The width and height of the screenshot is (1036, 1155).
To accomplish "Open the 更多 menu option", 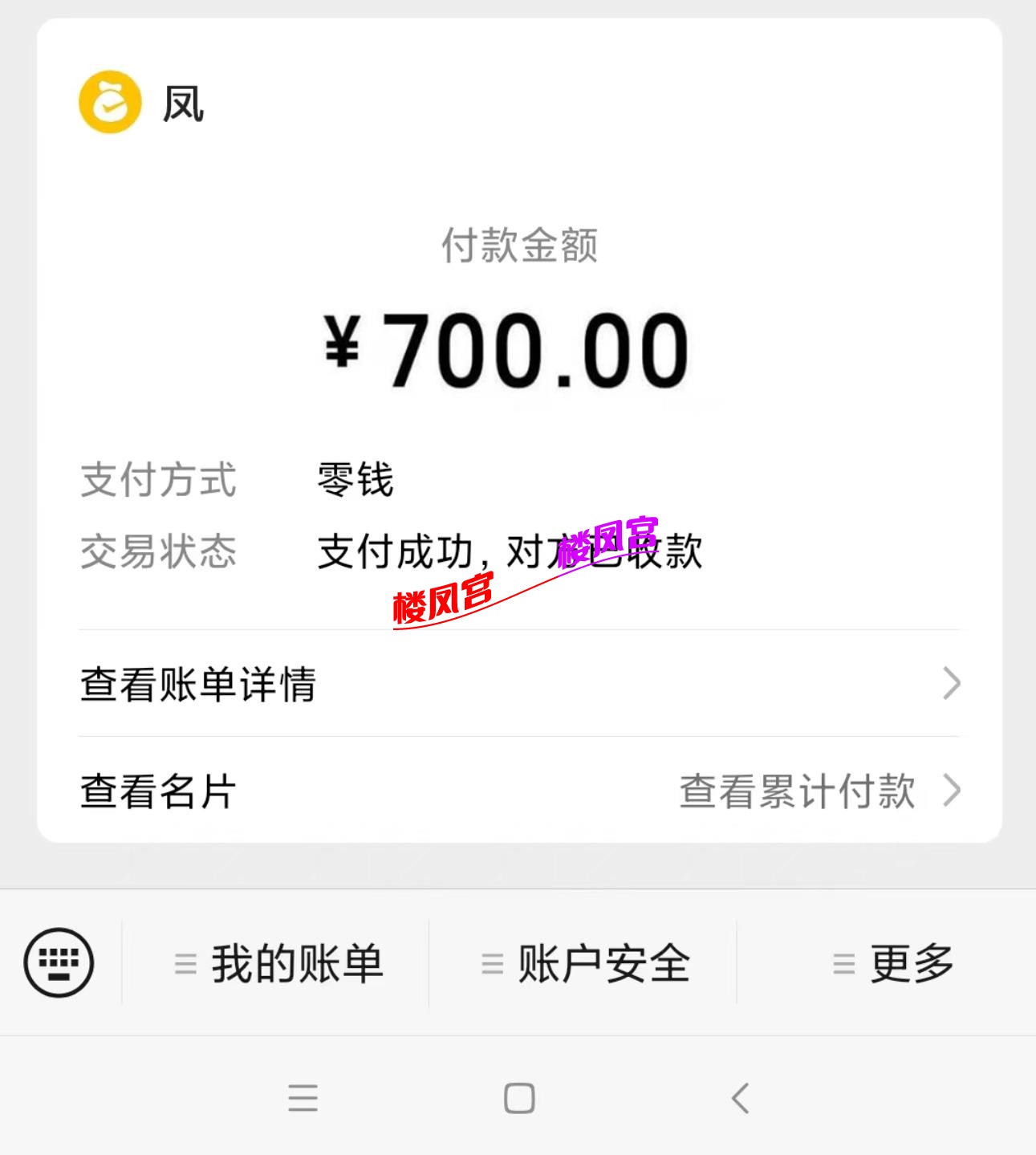I will (911, 963).
